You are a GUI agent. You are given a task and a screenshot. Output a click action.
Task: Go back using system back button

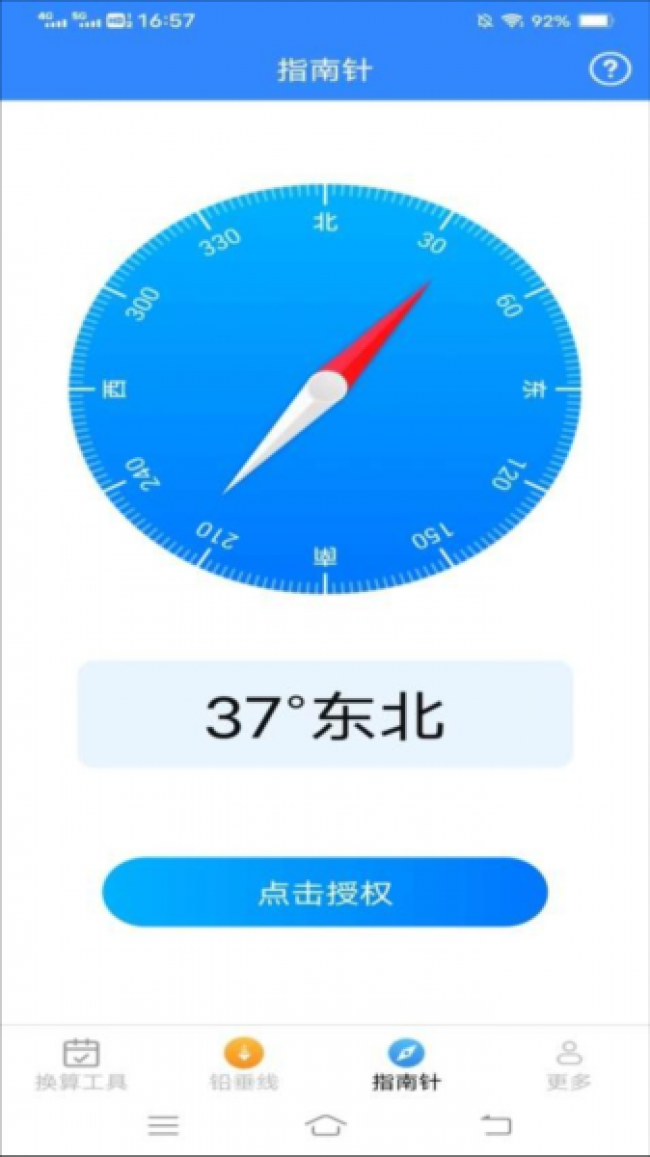[x=496, y=1125]
